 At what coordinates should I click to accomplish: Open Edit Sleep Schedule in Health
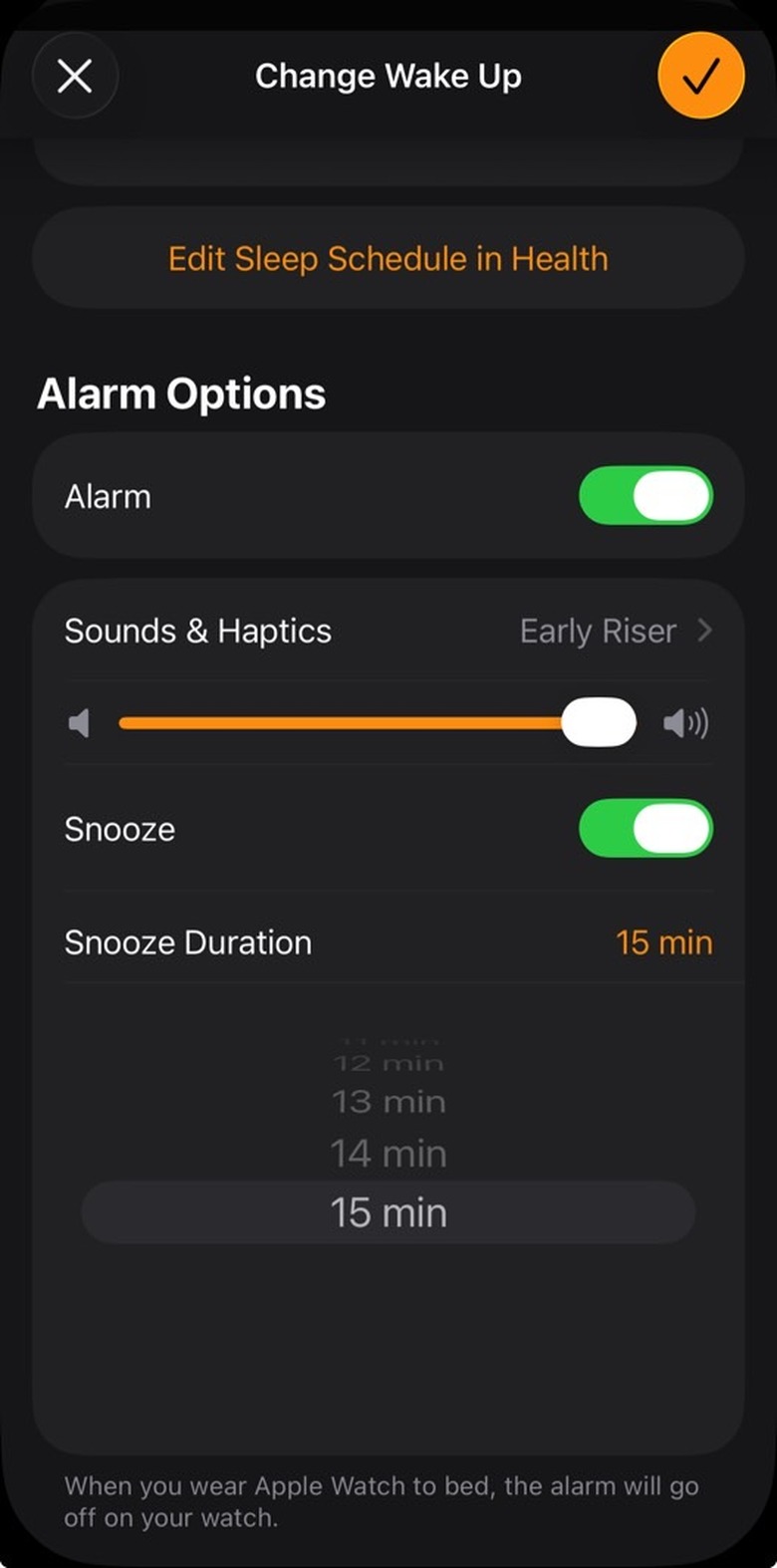coord(388,259)
